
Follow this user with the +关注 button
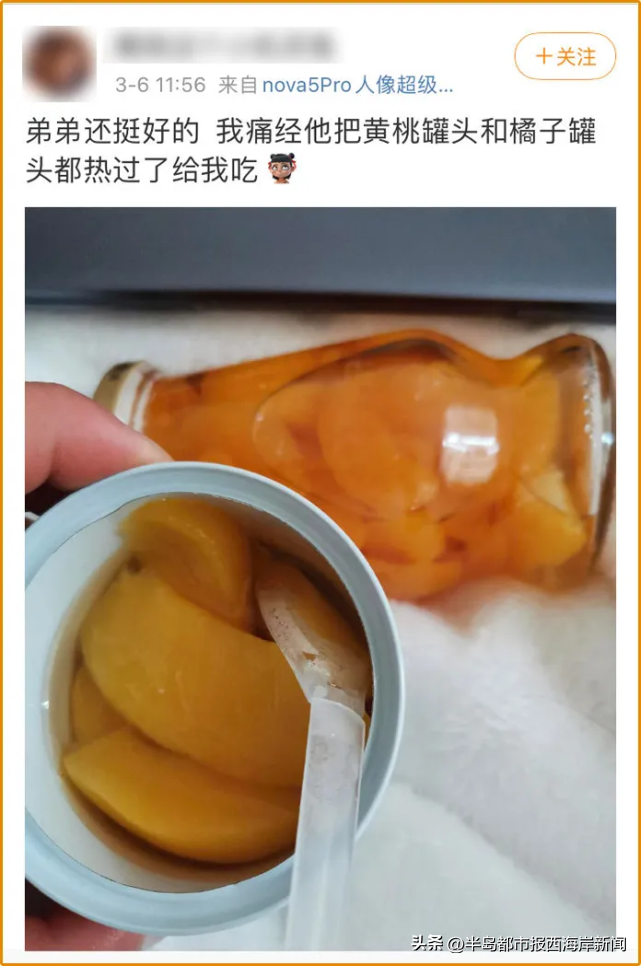[x=565, y=56]
